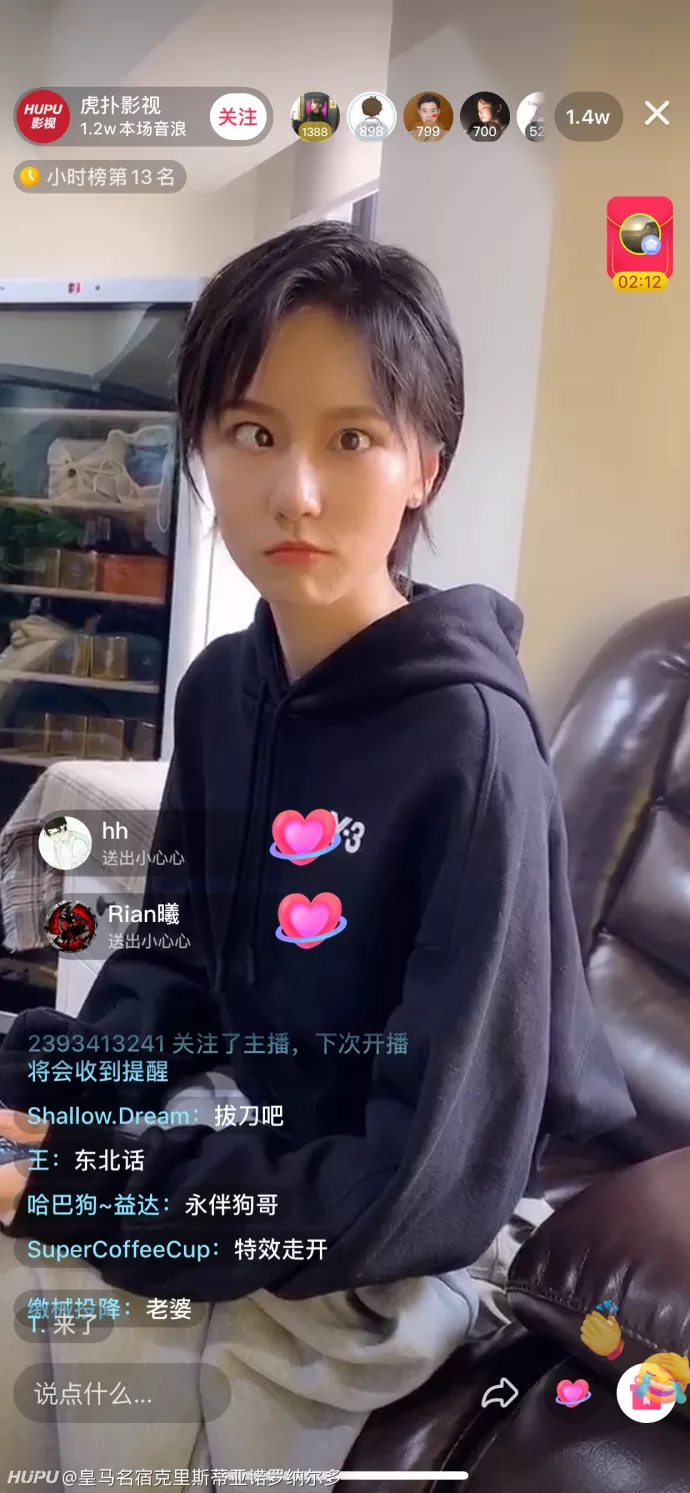Open the 1.4w viewer list

(x=588, y=117)
